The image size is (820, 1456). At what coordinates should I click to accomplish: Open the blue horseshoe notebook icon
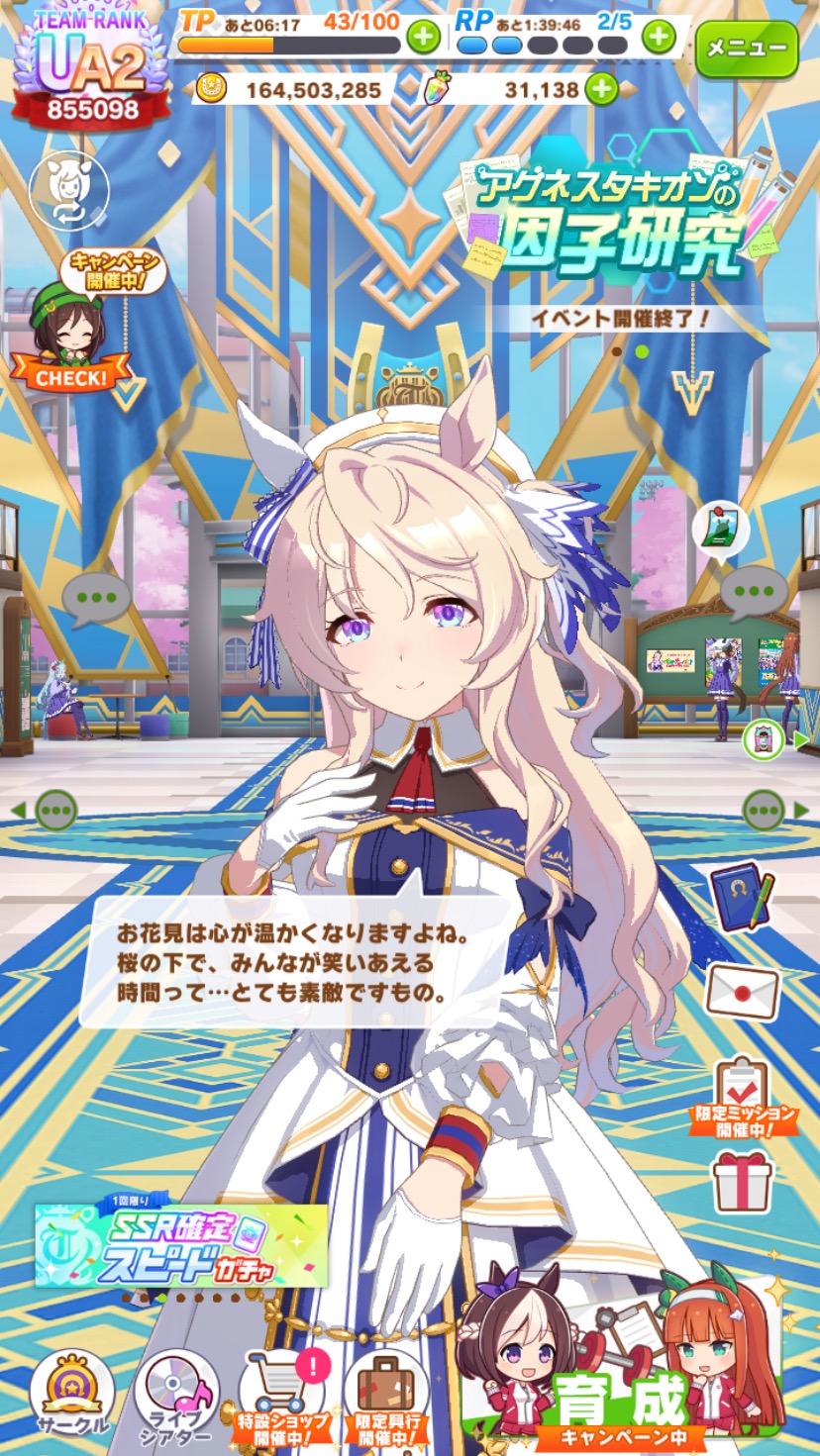[742, 898]
